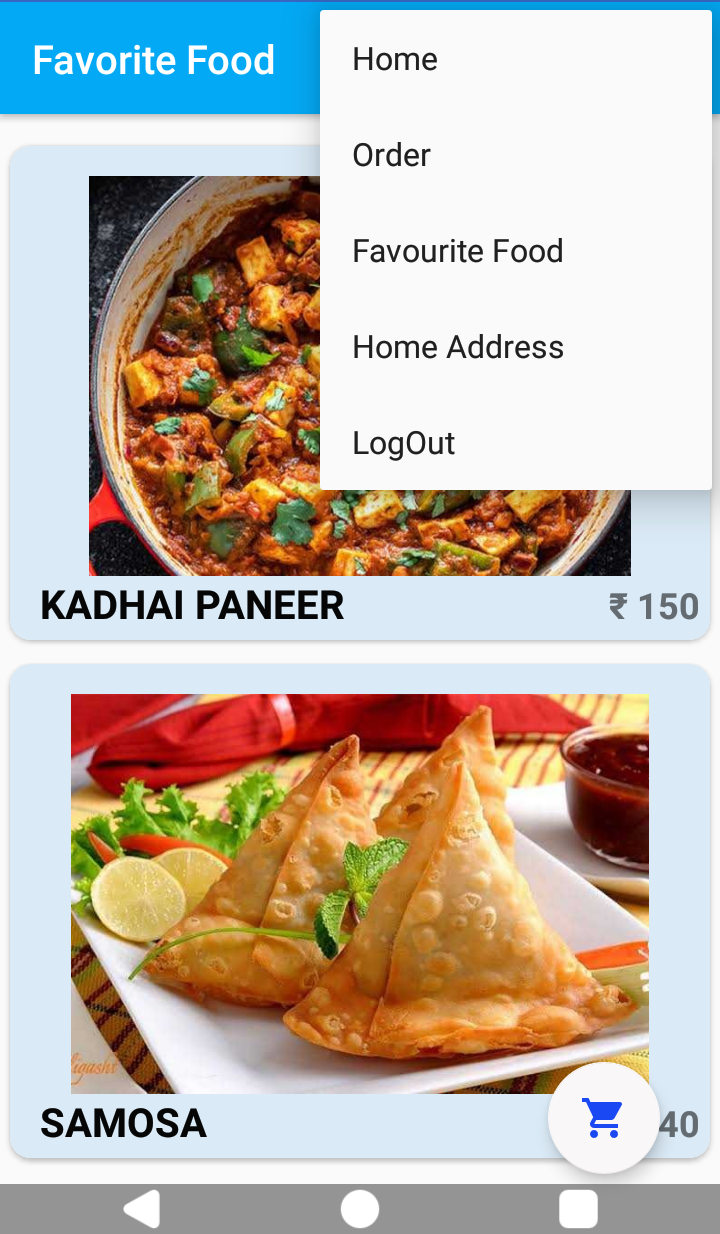
Task: Select Home Address from the menu
Action: point(458,347)
